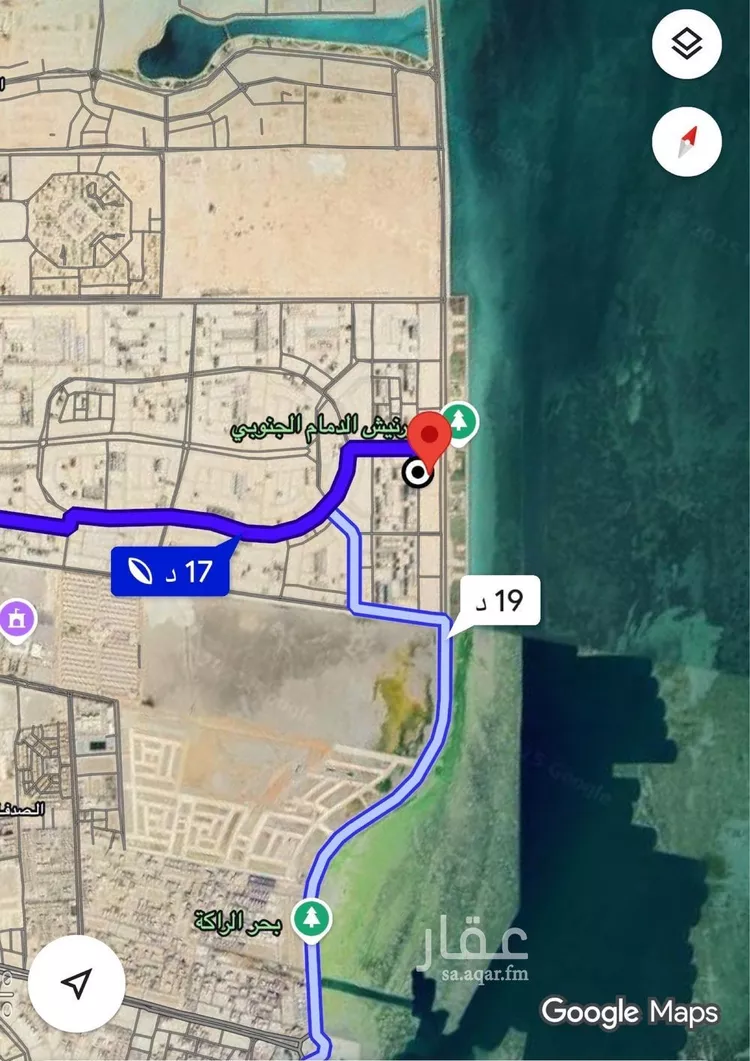
Task: Open the map layers button
Action: (686, 44)
